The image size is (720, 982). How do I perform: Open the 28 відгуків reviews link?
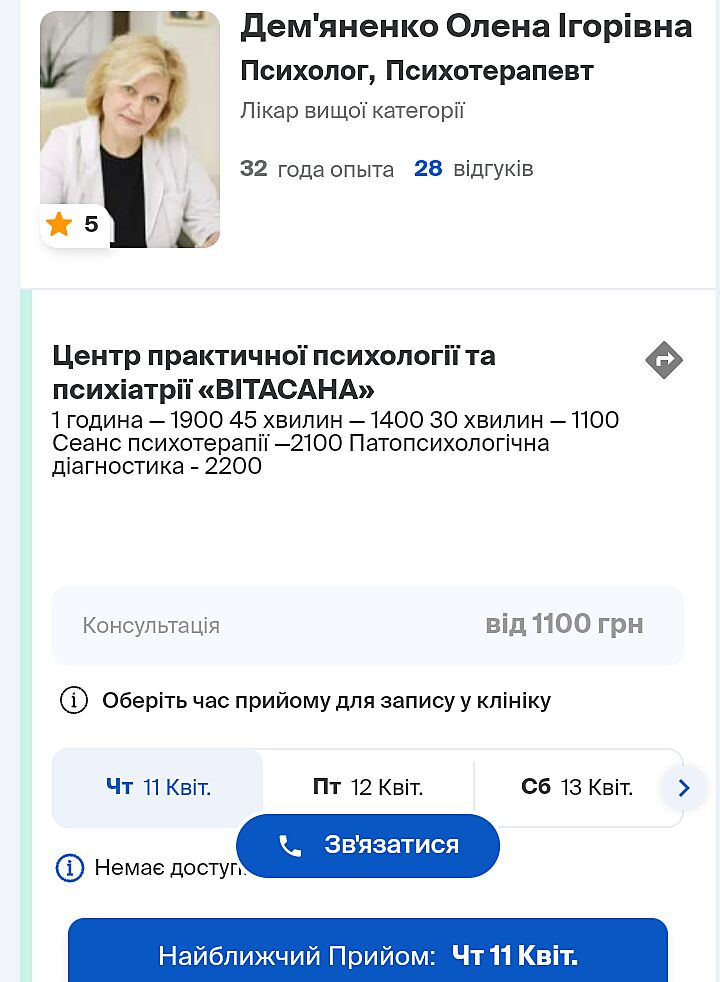pos(474,169)
